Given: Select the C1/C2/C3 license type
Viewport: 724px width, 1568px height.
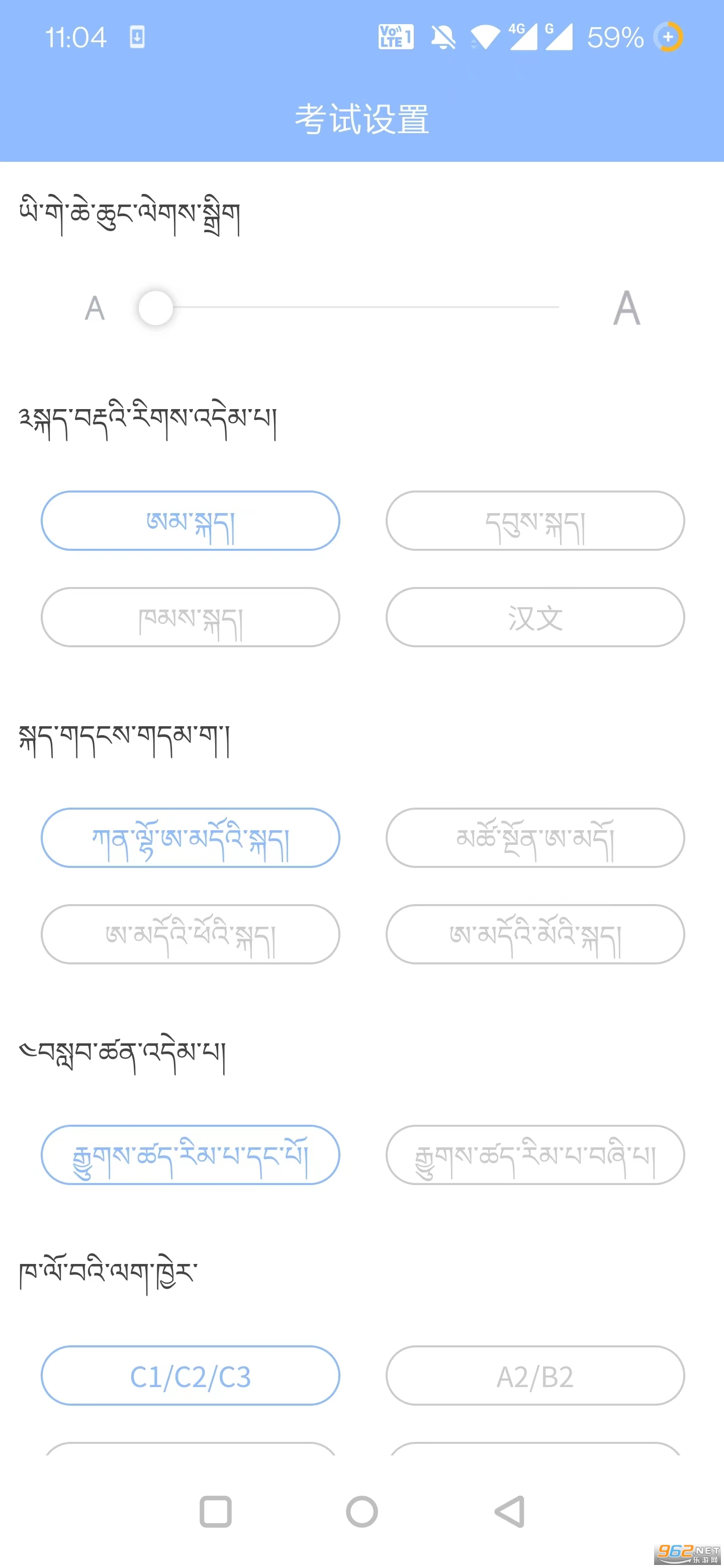Looking at the screenshot, I should [x=190, y=1376].
